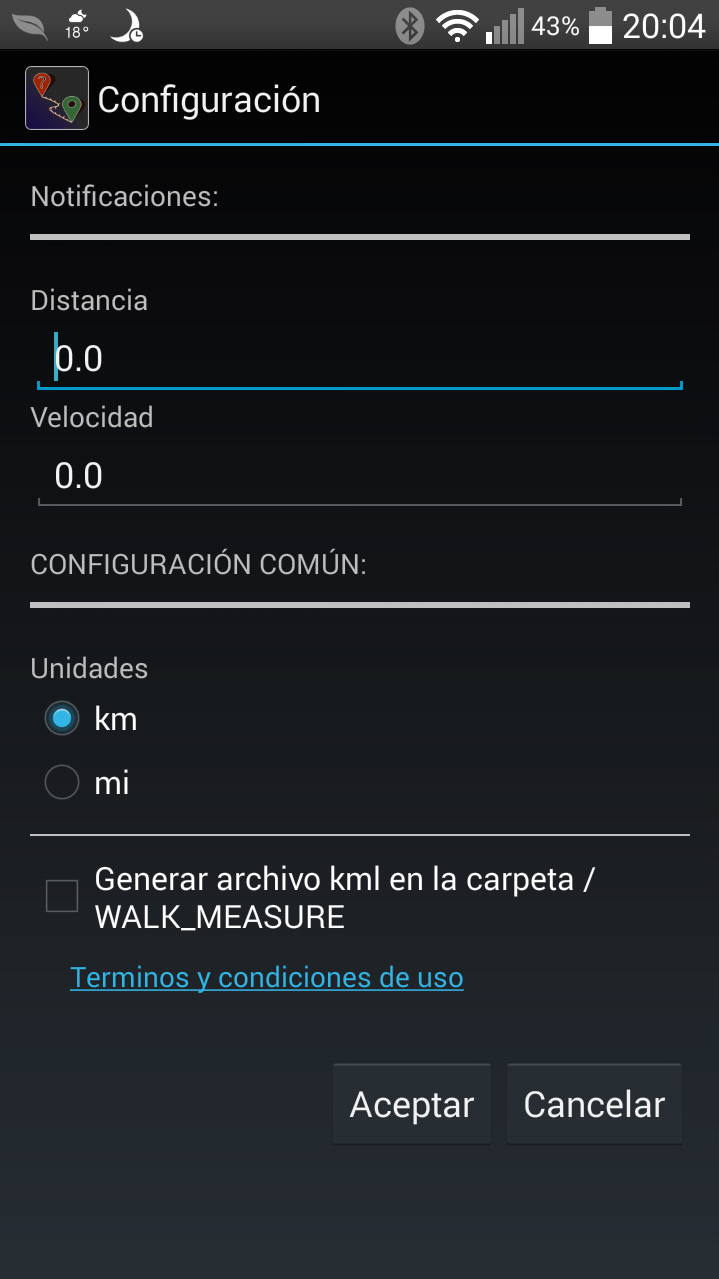Choose mi as the unit

point(62,782)
